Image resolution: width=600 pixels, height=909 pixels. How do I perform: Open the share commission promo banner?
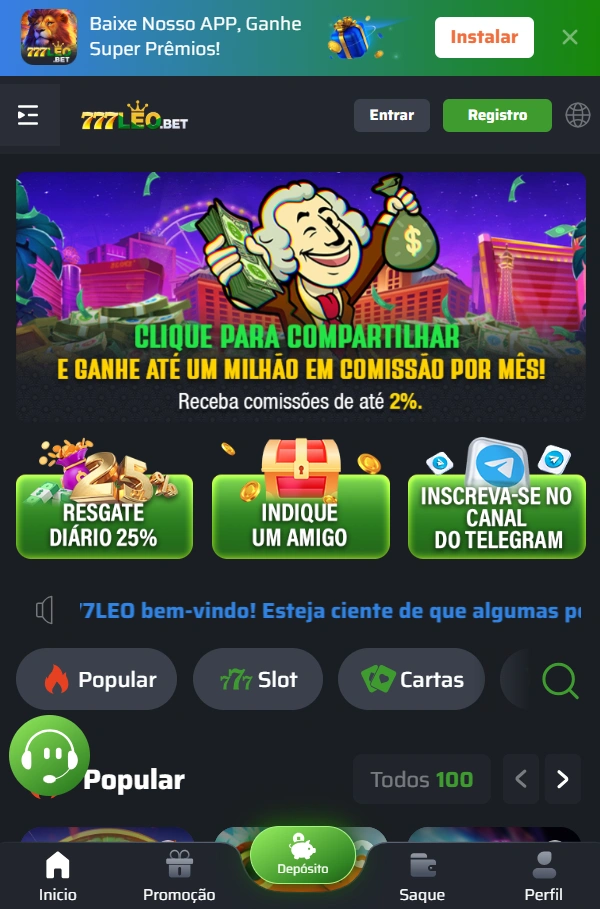(x=300, y=295)
